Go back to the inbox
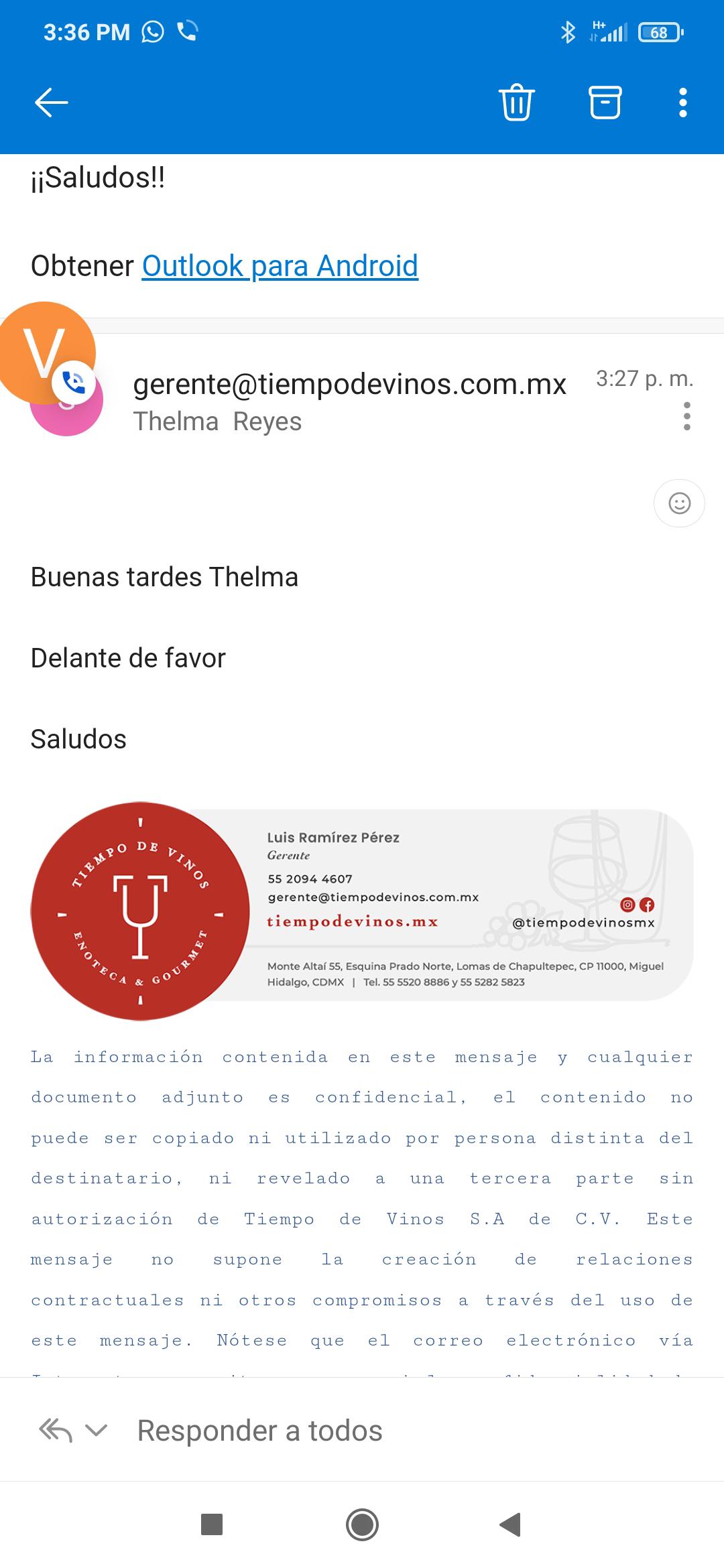724x1568 pixels. point(51,103)
